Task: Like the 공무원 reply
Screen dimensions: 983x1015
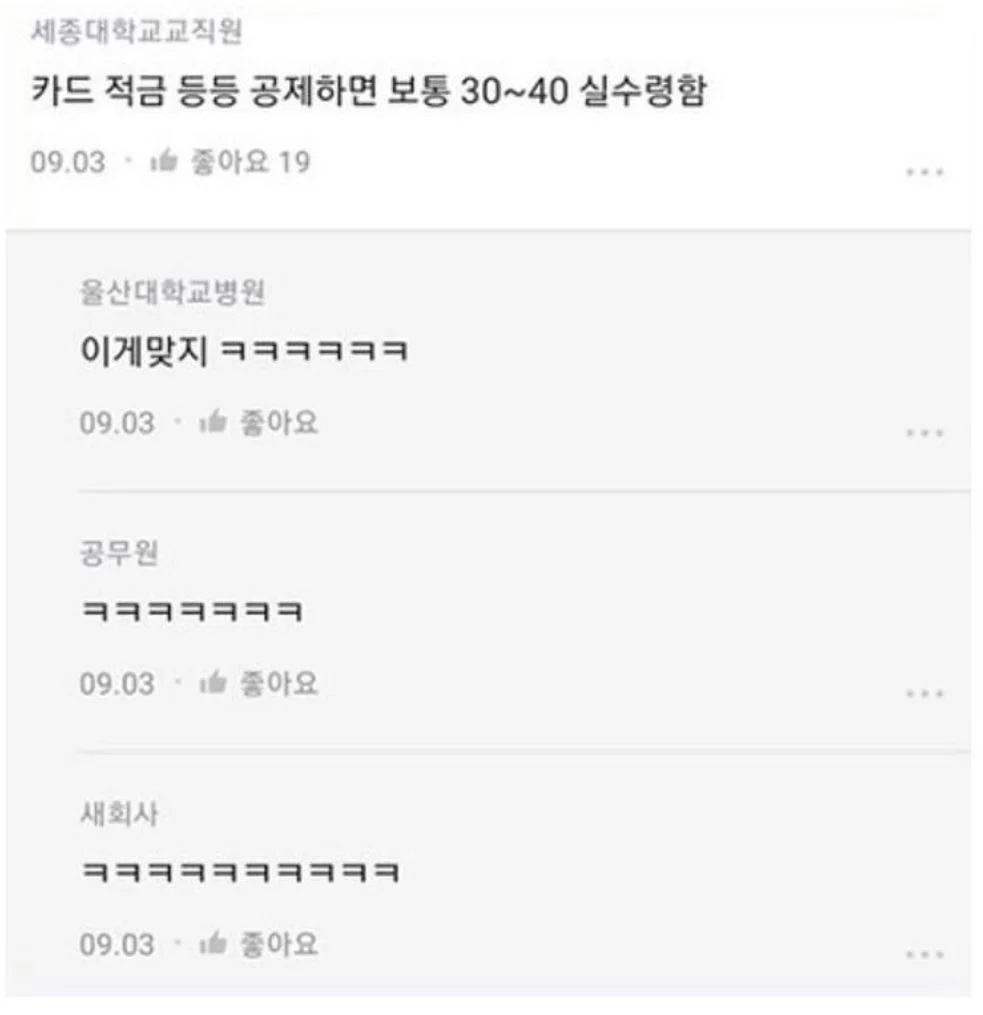Action: pyautogui.click(x=258, y=684)
